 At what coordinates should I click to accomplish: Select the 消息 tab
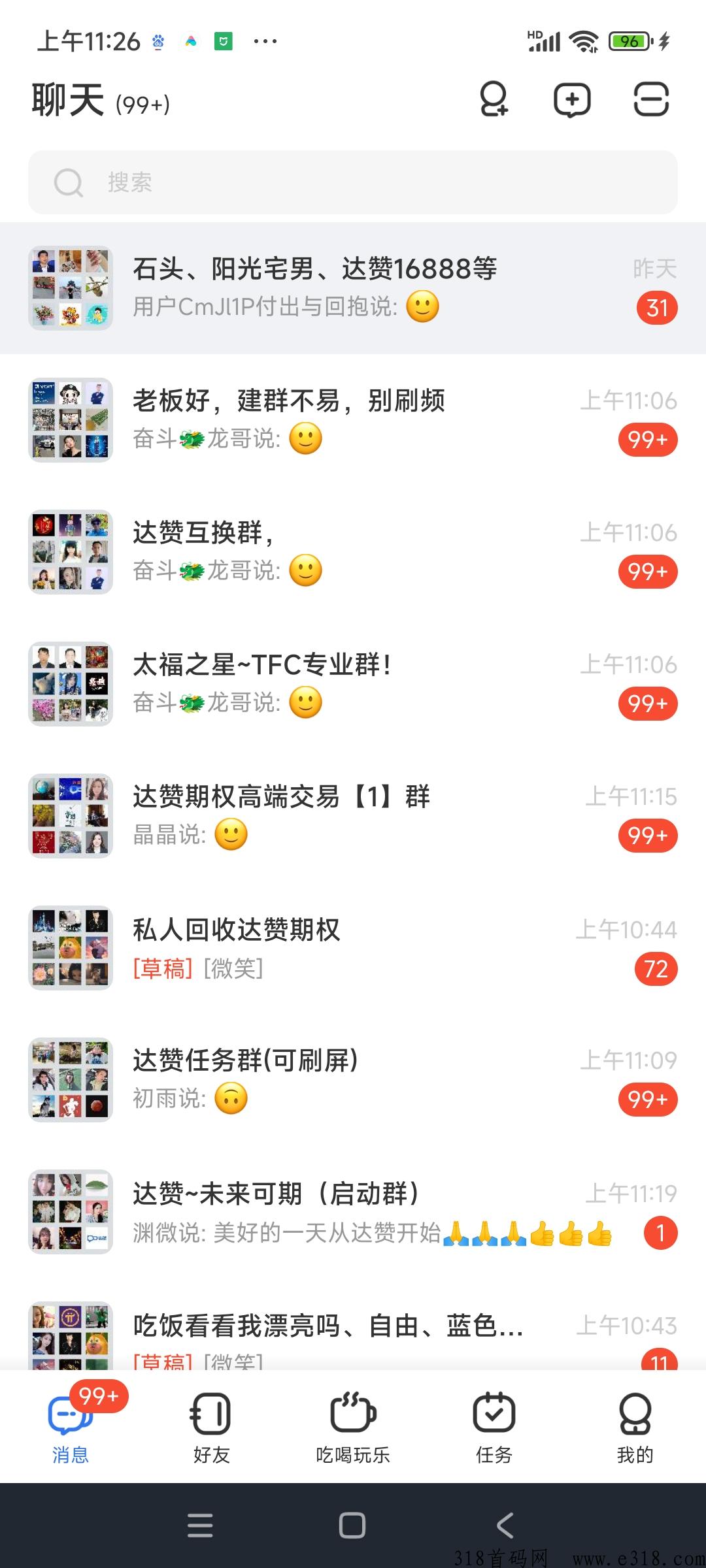pos(71,1426)
